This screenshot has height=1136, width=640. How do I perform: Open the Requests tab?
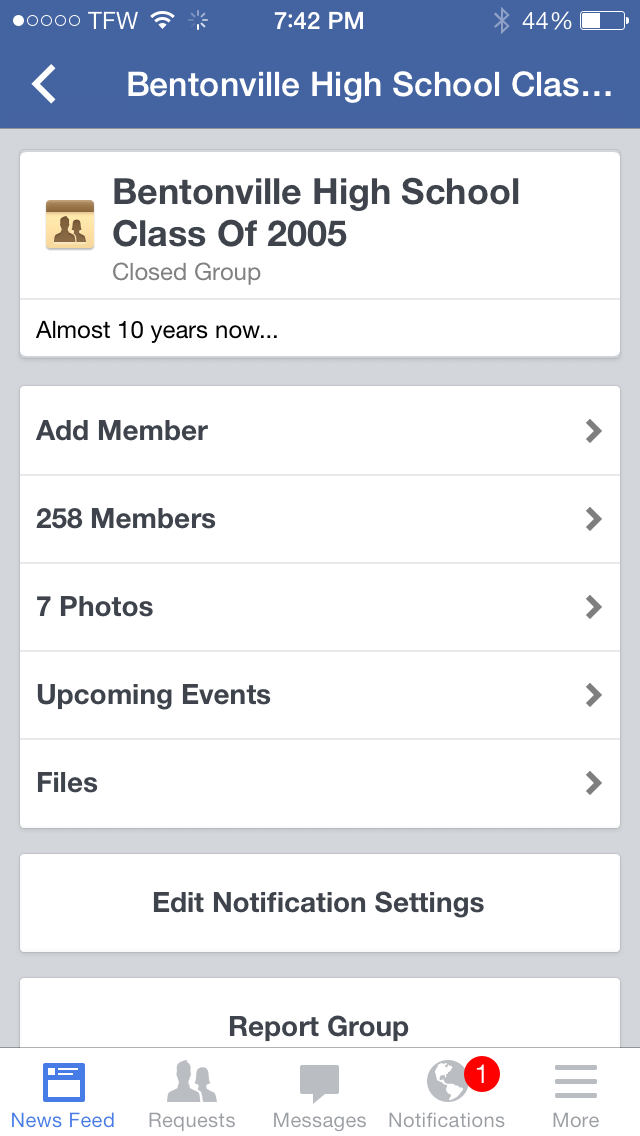(192, 1094)
